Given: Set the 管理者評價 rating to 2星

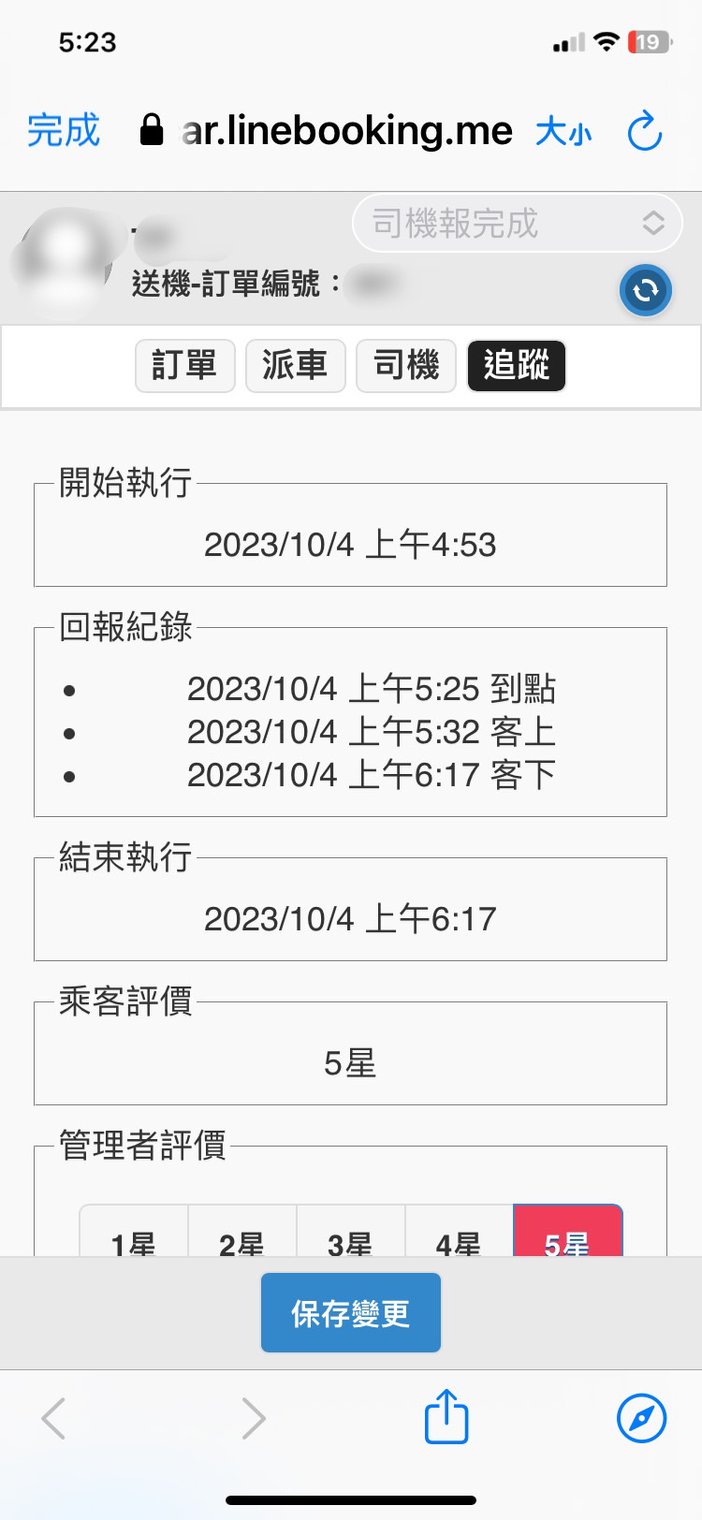Looking at the screenshot, I should click(x=242, y=1231).
